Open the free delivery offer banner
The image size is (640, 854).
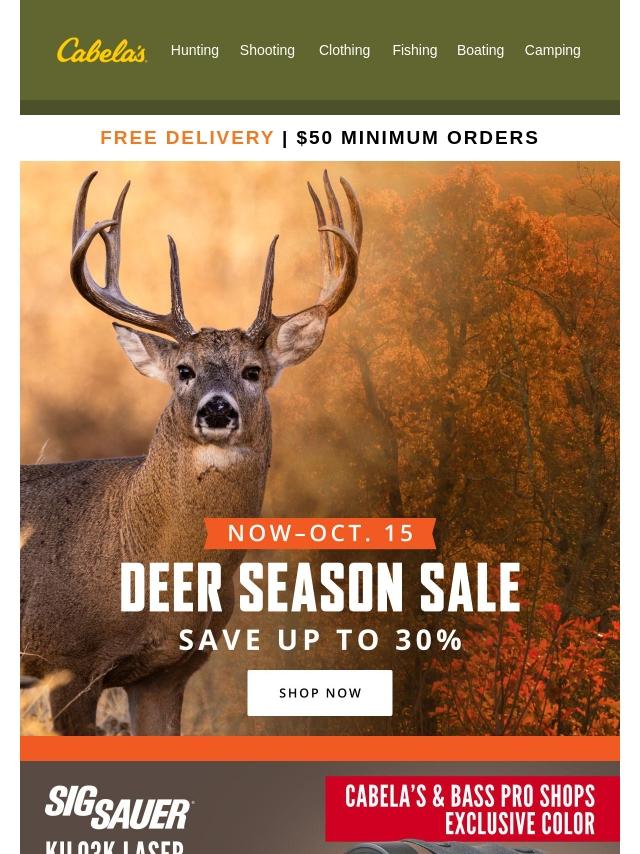pyautogui.click(x=319, y=138)
